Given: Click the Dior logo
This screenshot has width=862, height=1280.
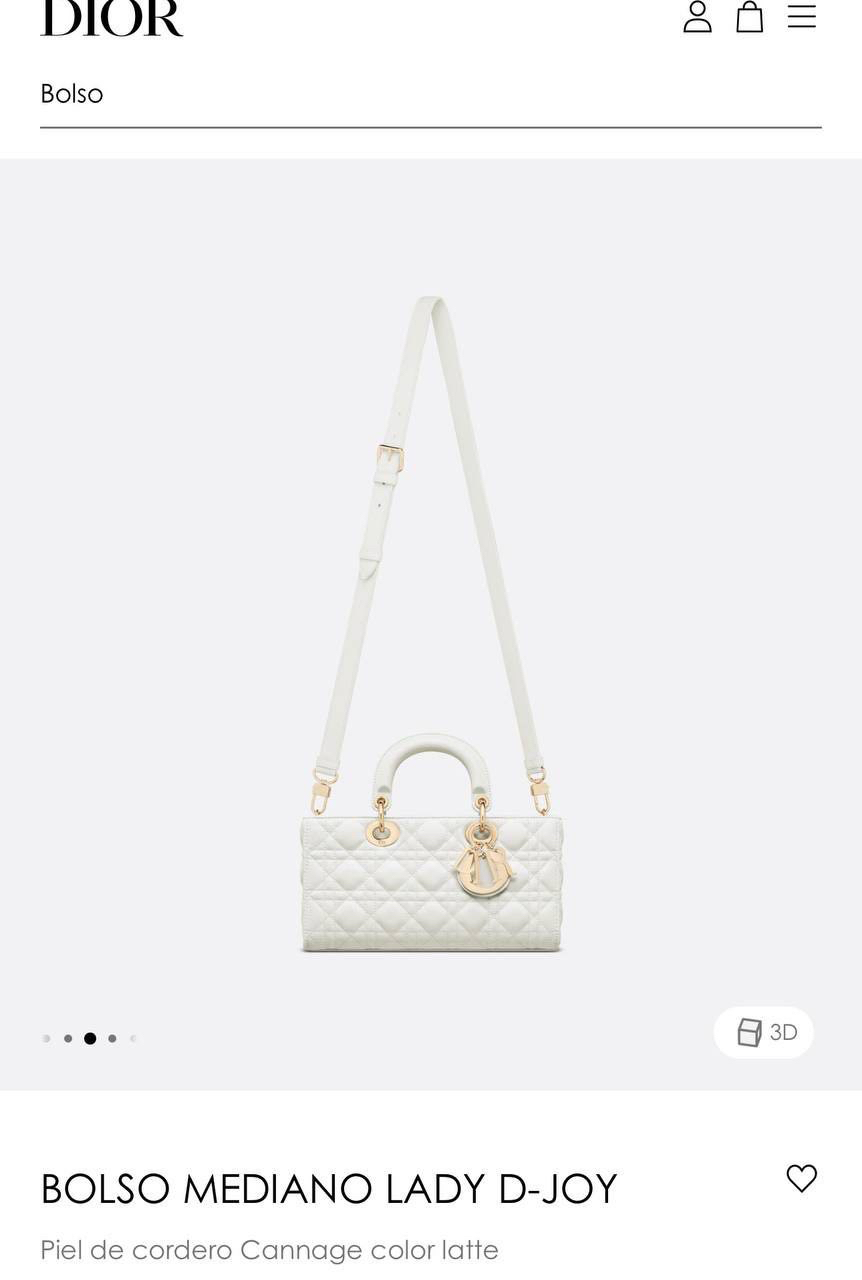Looking at the screenshot, I should tap(111, 18).
